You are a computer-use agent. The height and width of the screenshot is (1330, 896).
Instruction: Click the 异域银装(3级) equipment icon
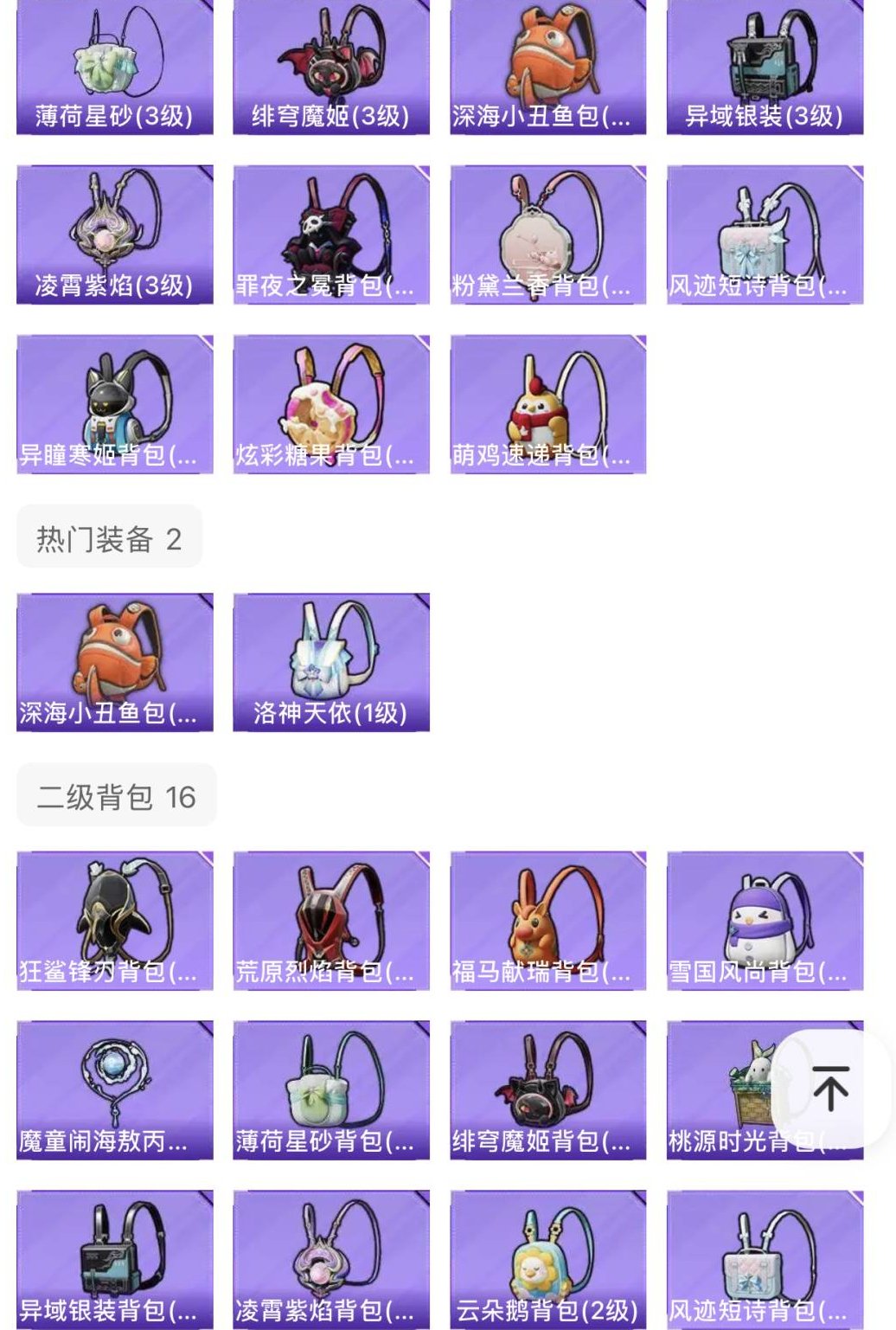point(763,61)
